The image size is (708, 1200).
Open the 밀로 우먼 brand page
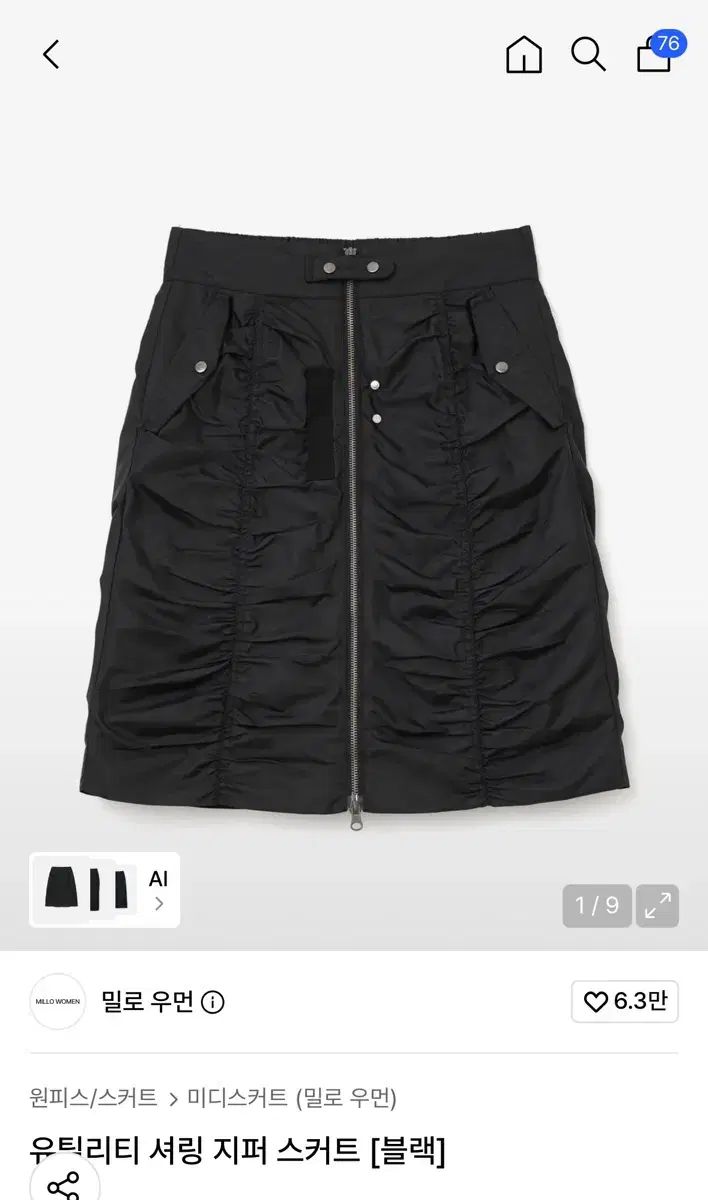click(147, 1001)
